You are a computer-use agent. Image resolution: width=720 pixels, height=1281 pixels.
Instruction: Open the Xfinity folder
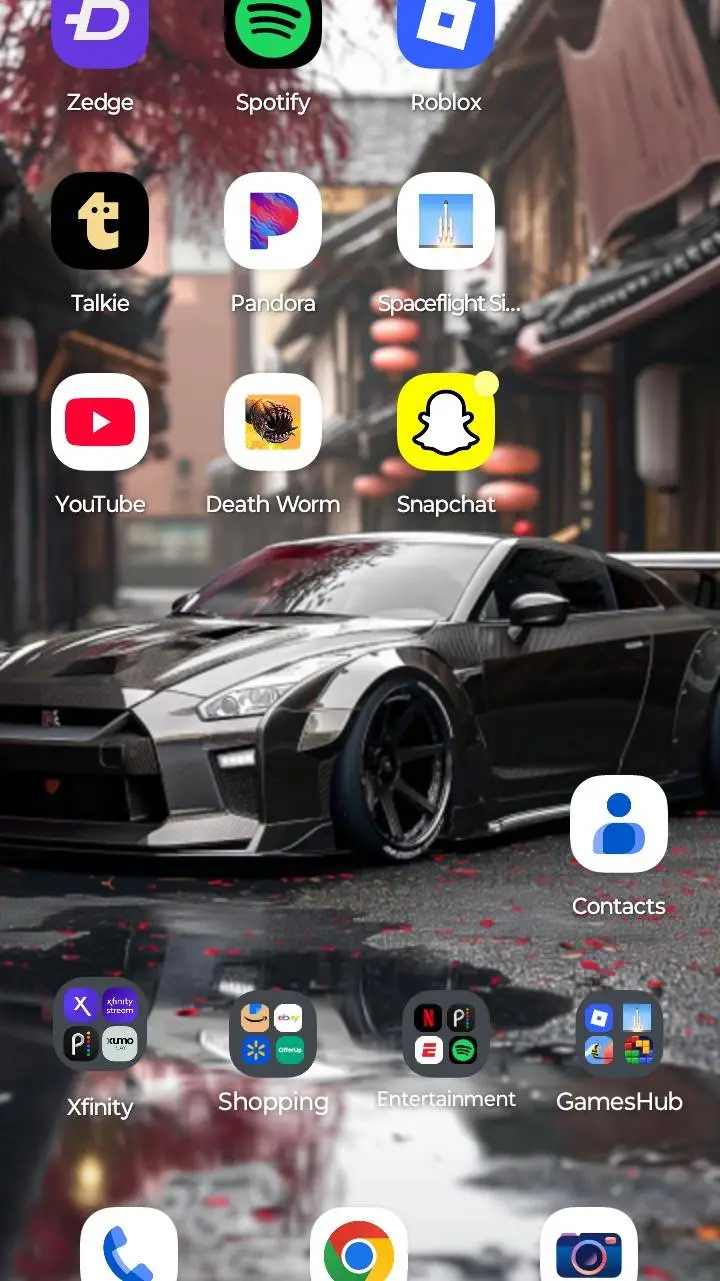[100, 1025]
